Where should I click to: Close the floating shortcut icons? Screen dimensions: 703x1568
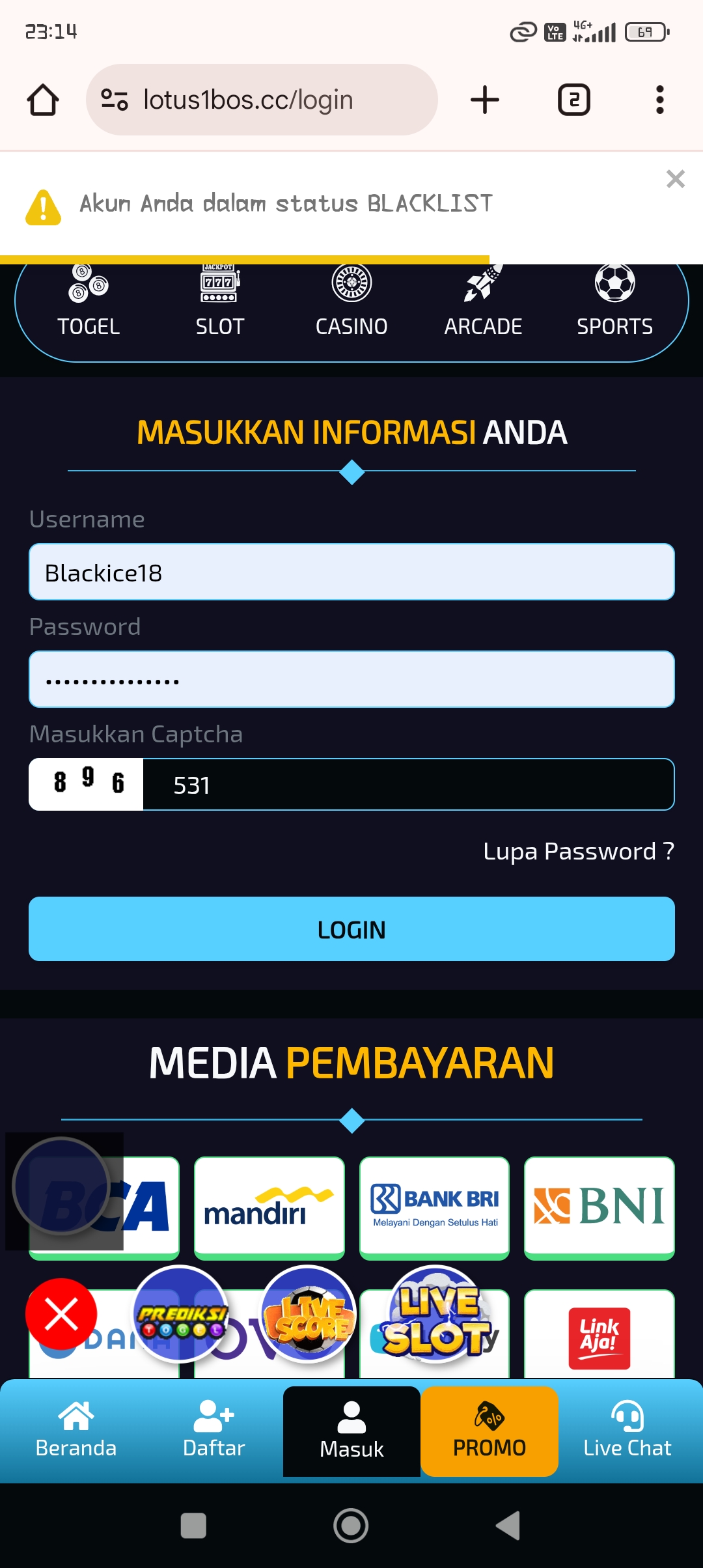click(61, 1314)
